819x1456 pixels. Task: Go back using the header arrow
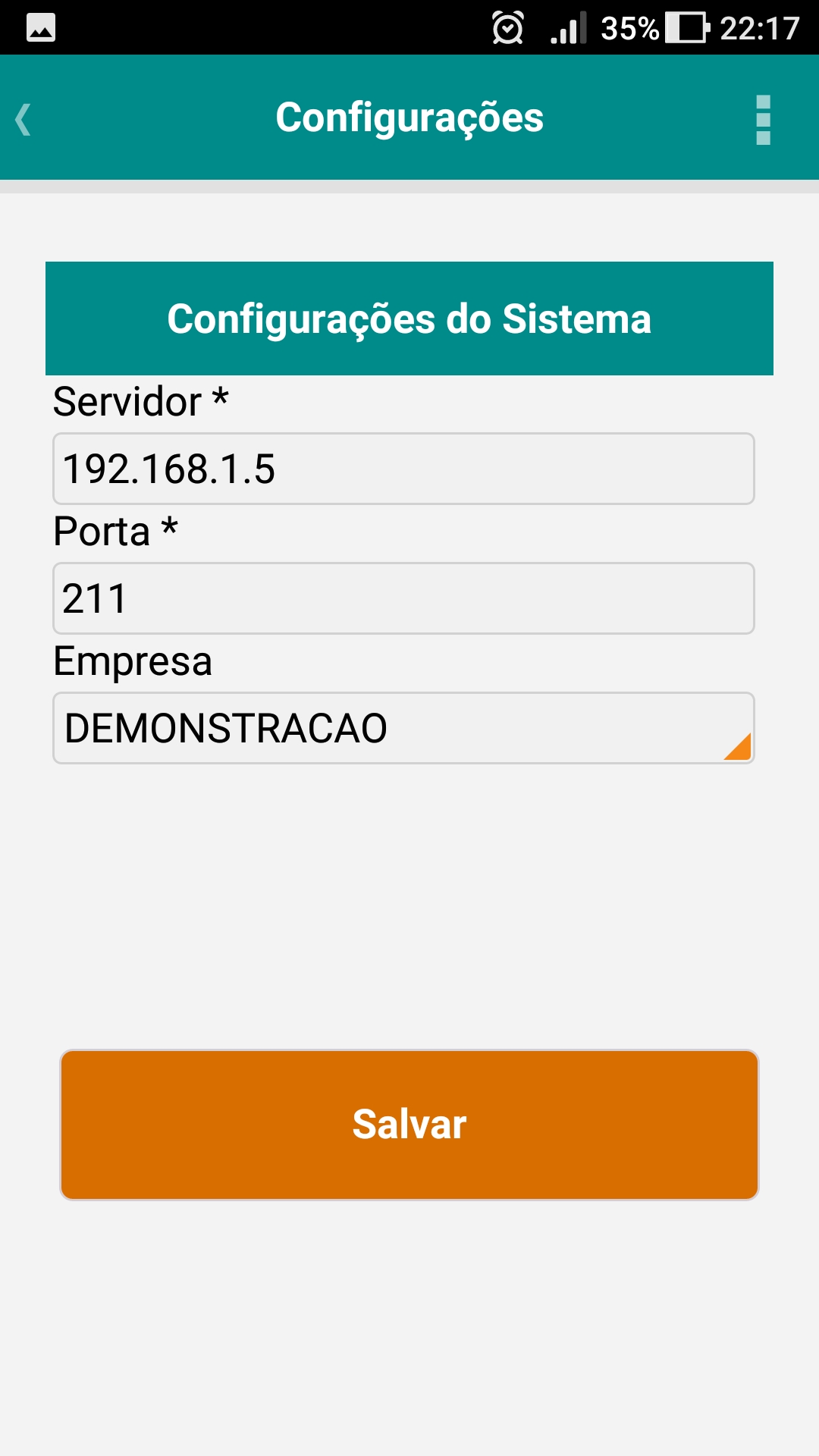[24, 119]
